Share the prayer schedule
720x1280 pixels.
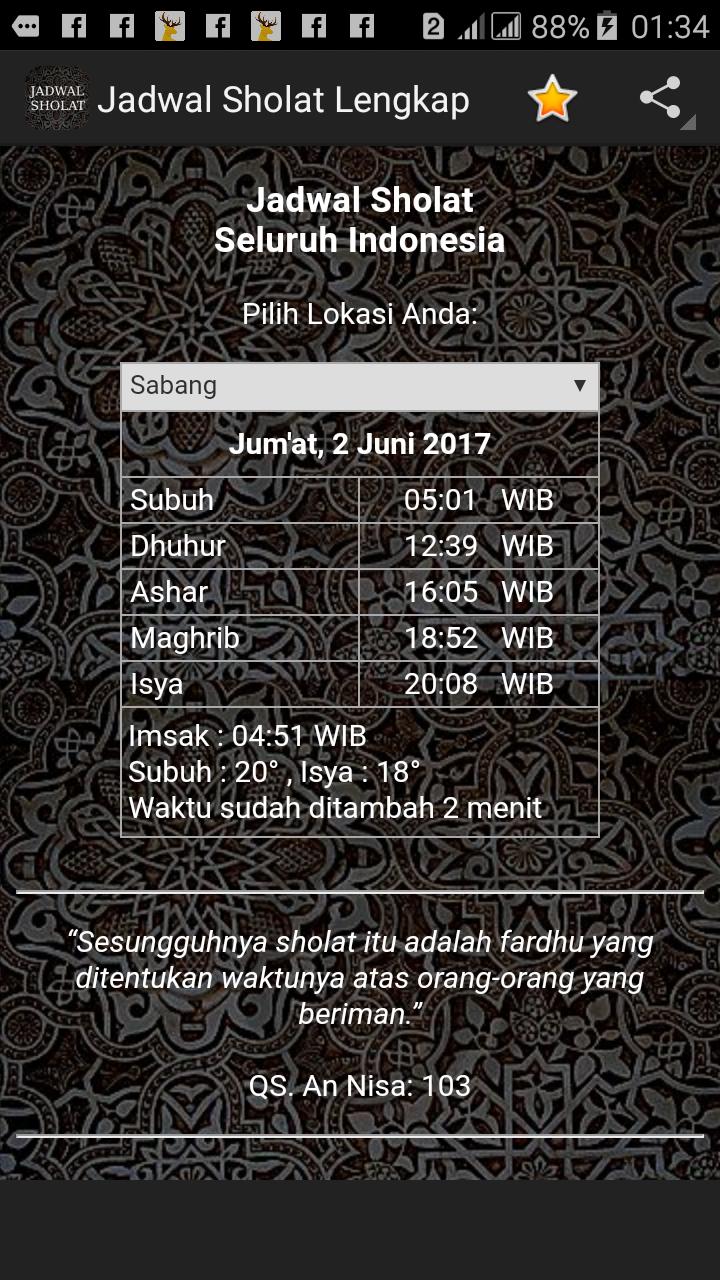661,99
